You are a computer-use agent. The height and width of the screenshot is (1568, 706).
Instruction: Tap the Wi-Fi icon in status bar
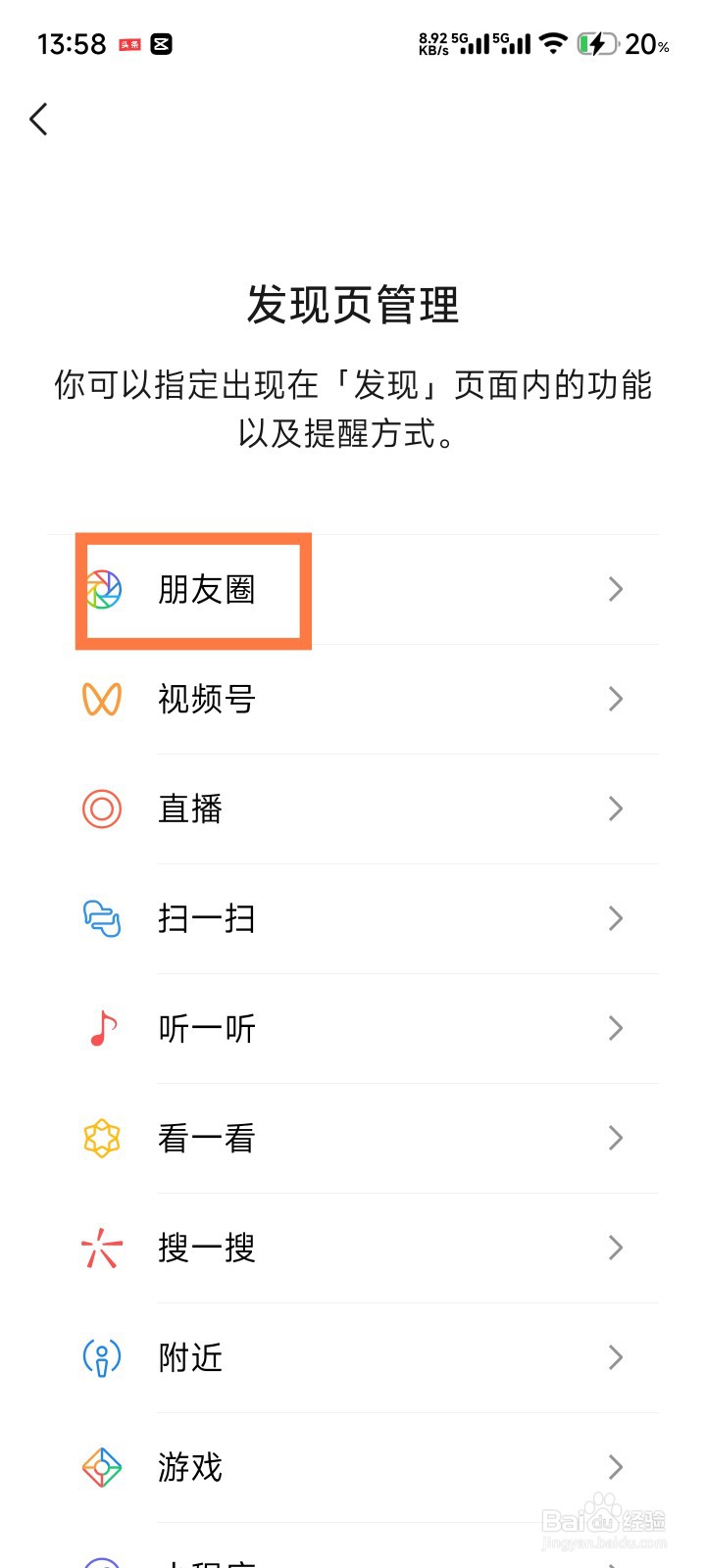point(552,43)
